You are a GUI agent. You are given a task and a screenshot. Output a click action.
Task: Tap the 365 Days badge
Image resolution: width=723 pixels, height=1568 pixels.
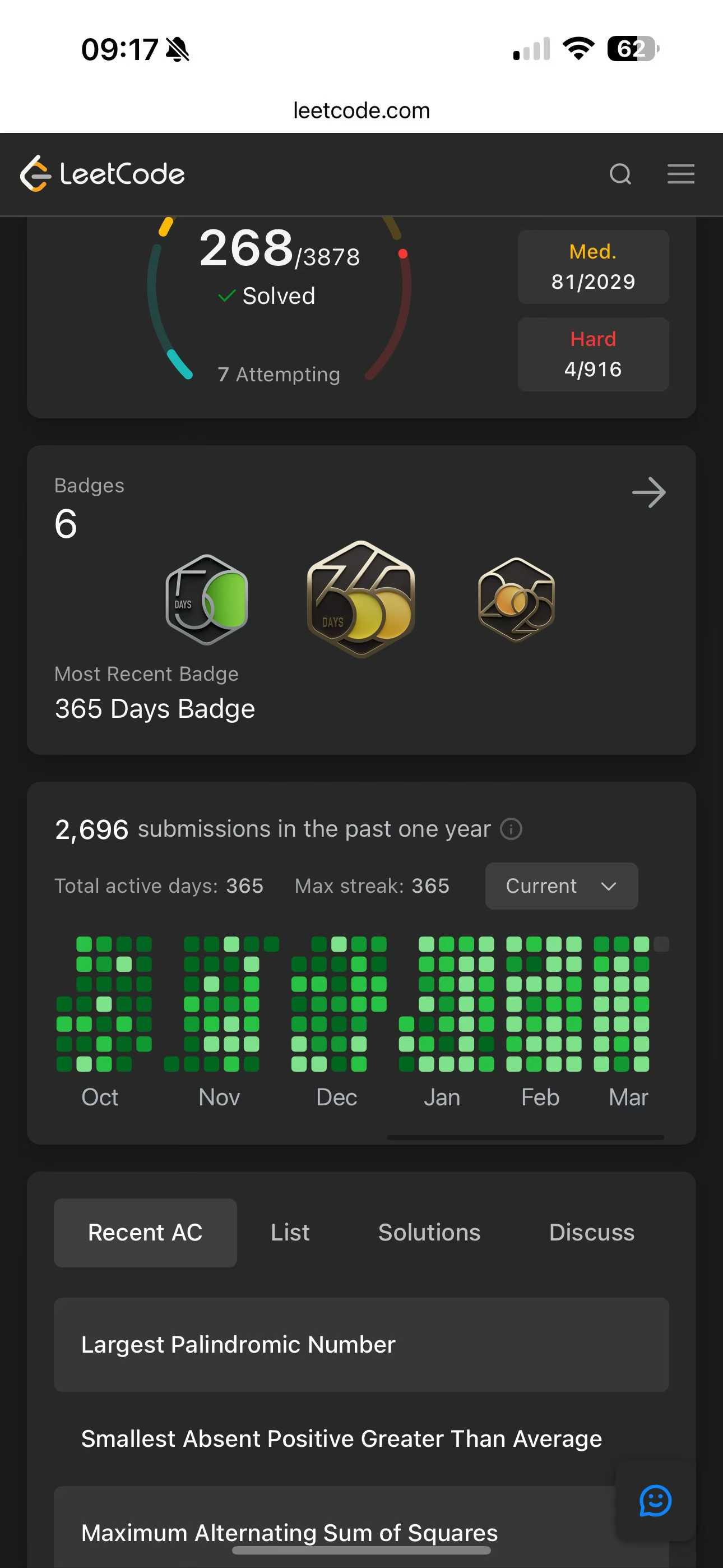[x=361, y=599]
